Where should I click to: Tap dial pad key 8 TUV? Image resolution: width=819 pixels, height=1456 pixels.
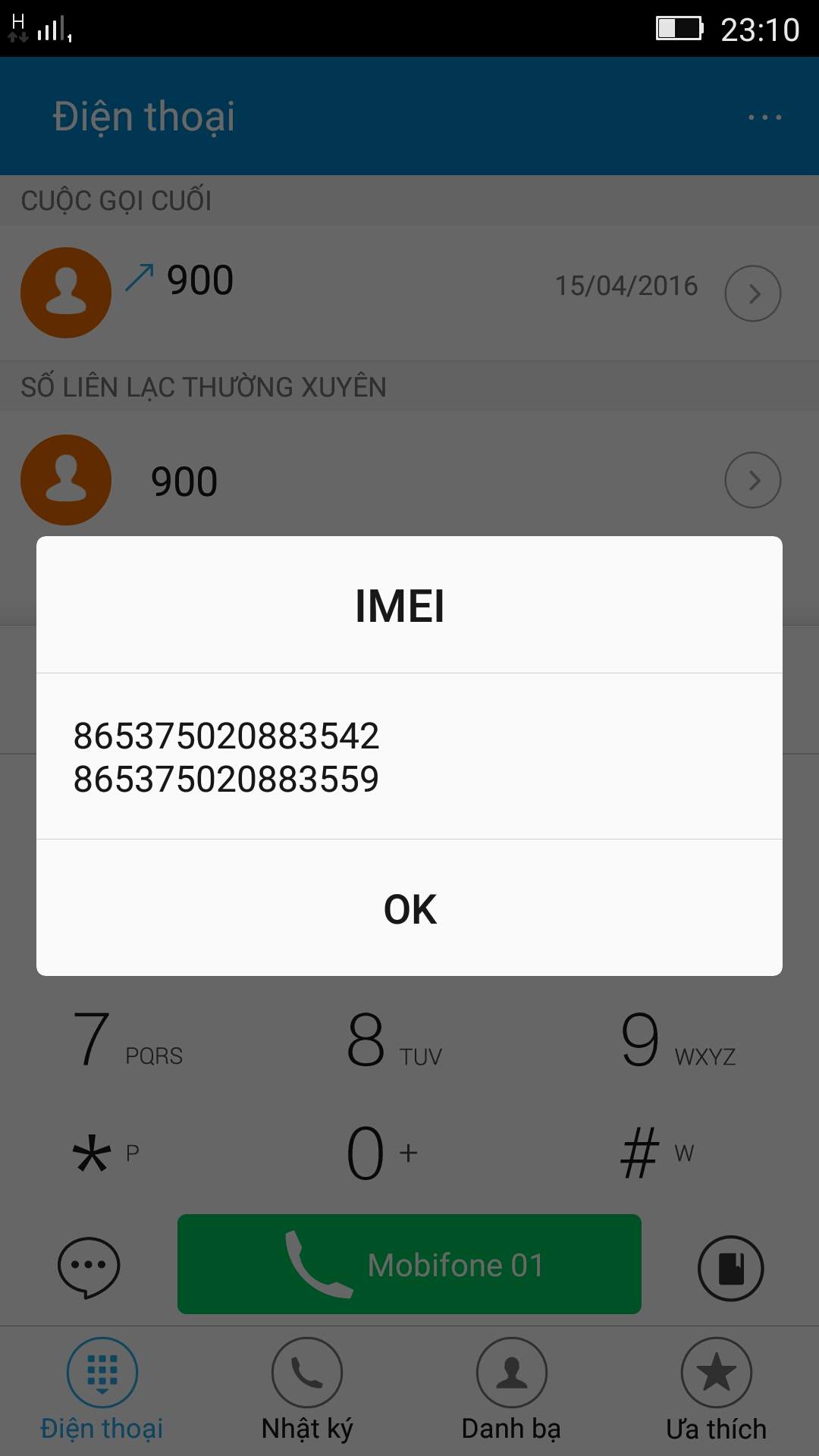pos(394,1040)
